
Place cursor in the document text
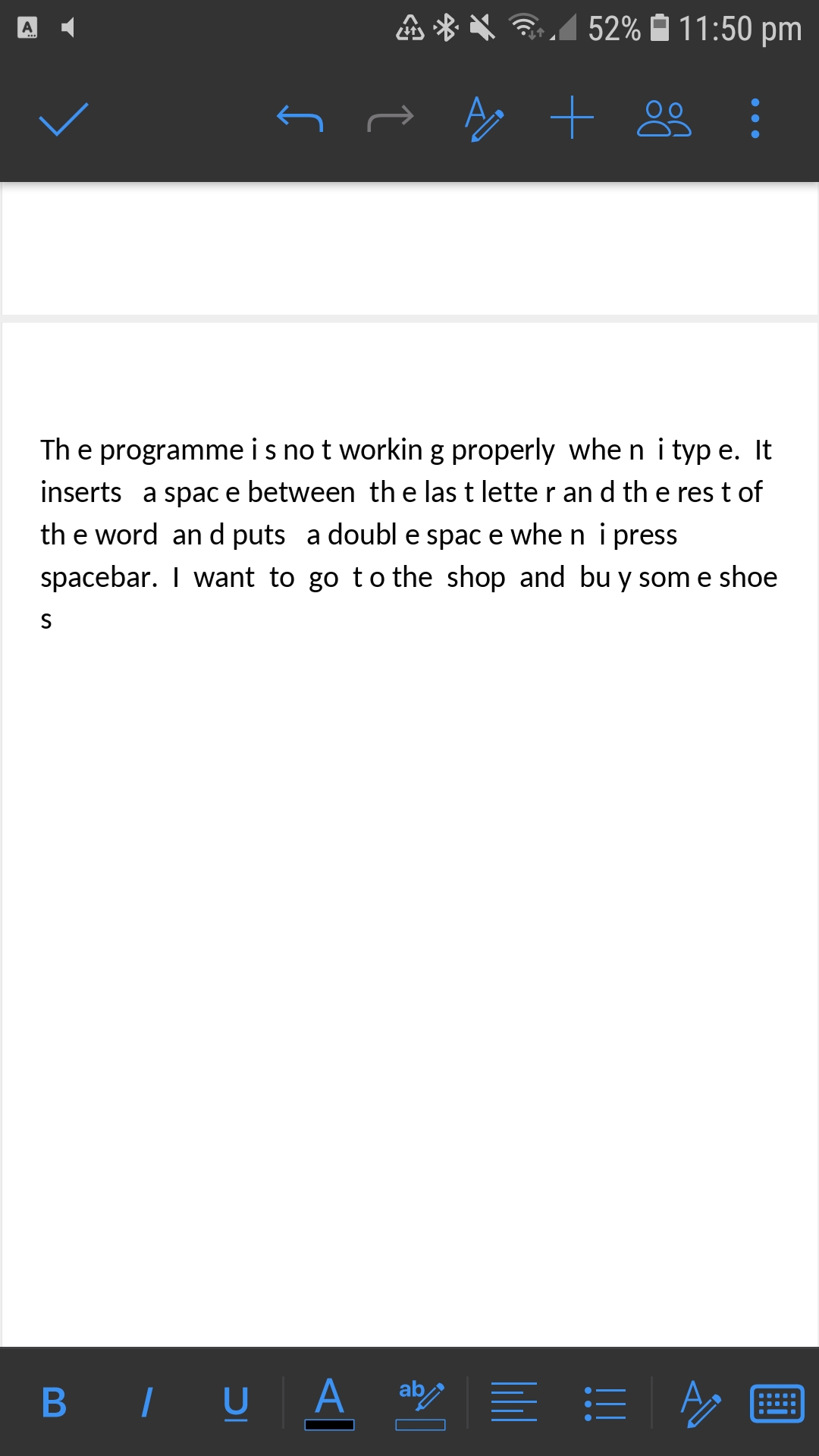click(x=409, y=534)
